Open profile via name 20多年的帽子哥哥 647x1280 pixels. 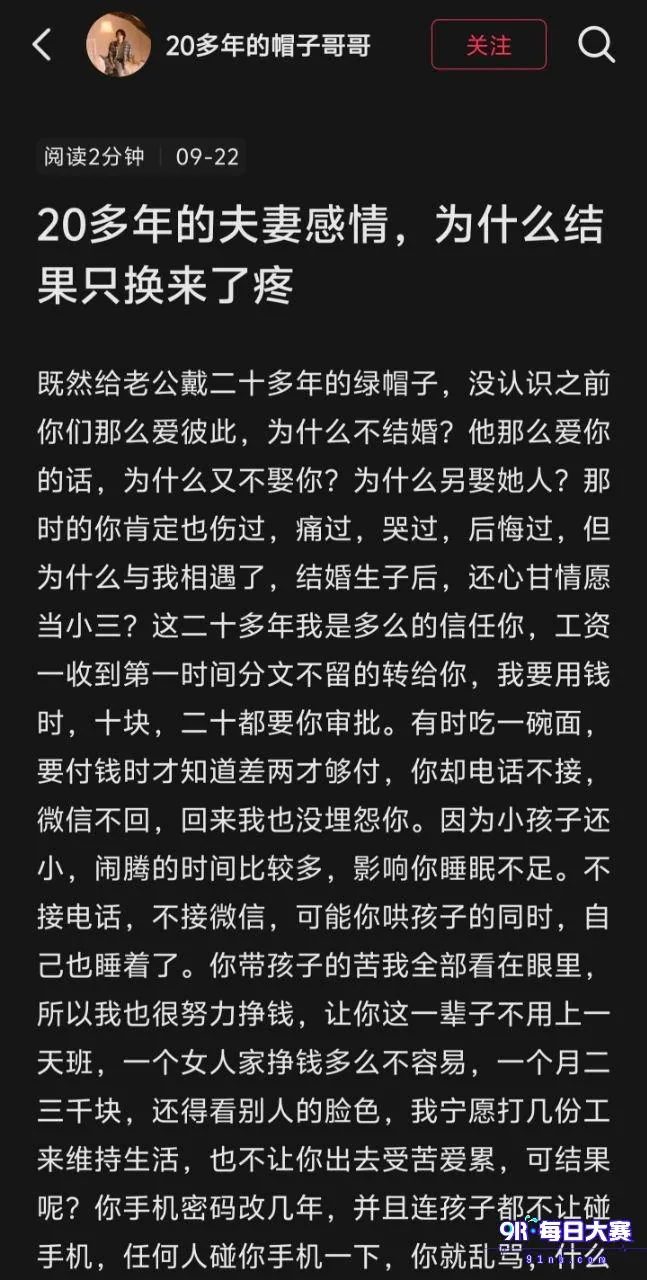(268, 46)
